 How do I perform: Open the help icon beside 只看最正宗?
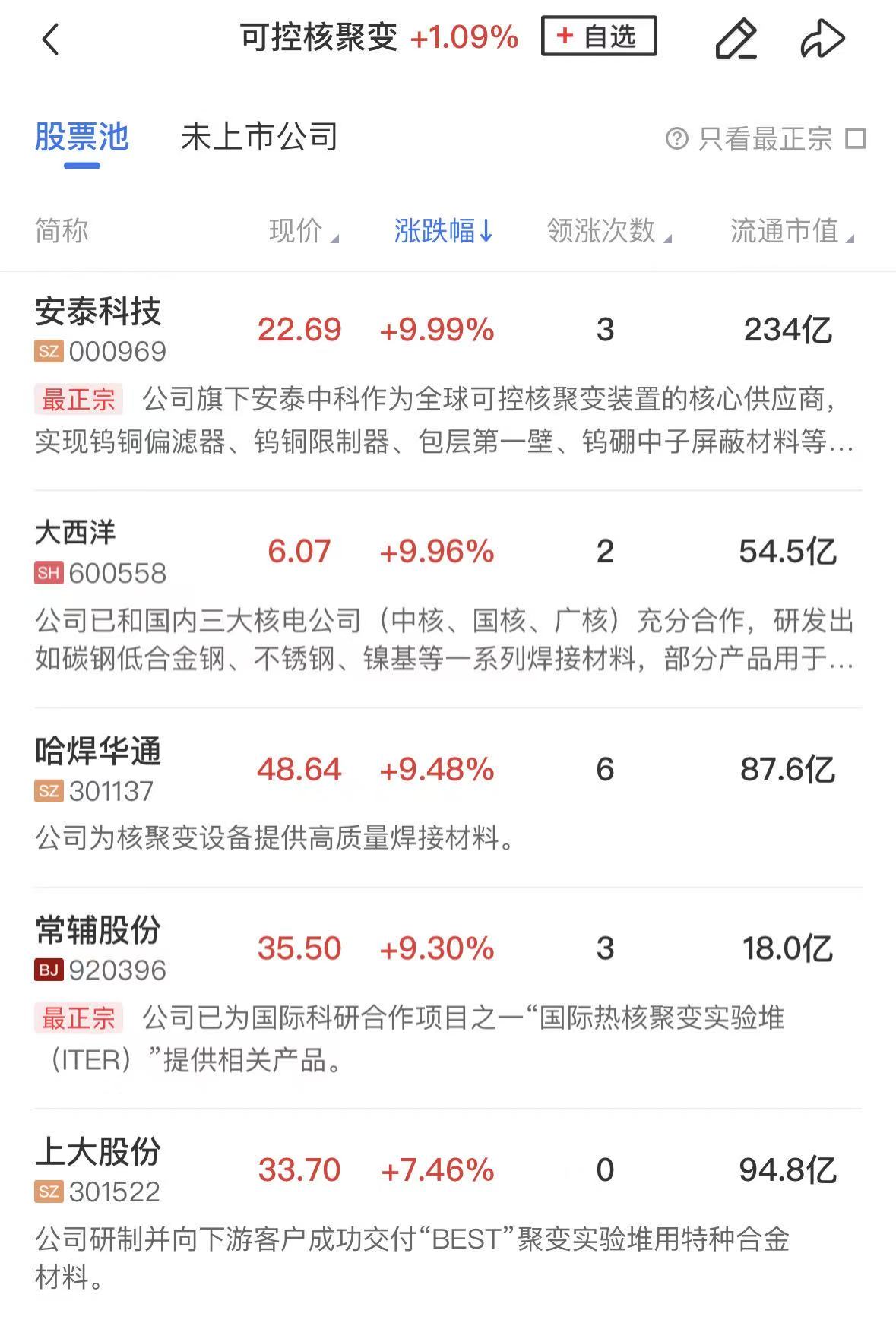pos(676,139)
